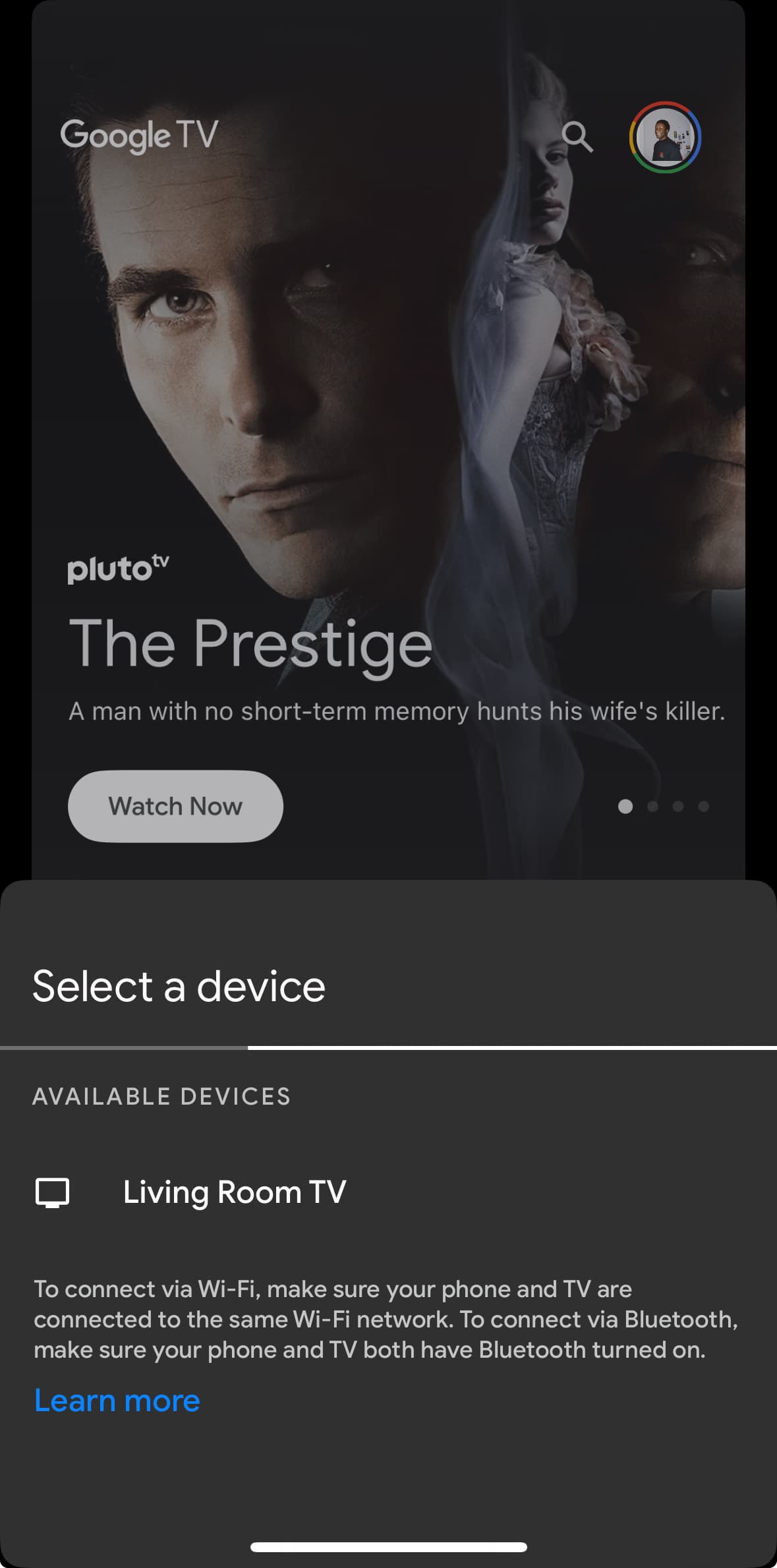Jump to the second carousel slide dot
The image size is (777, 1568).
tap(652, 805)
